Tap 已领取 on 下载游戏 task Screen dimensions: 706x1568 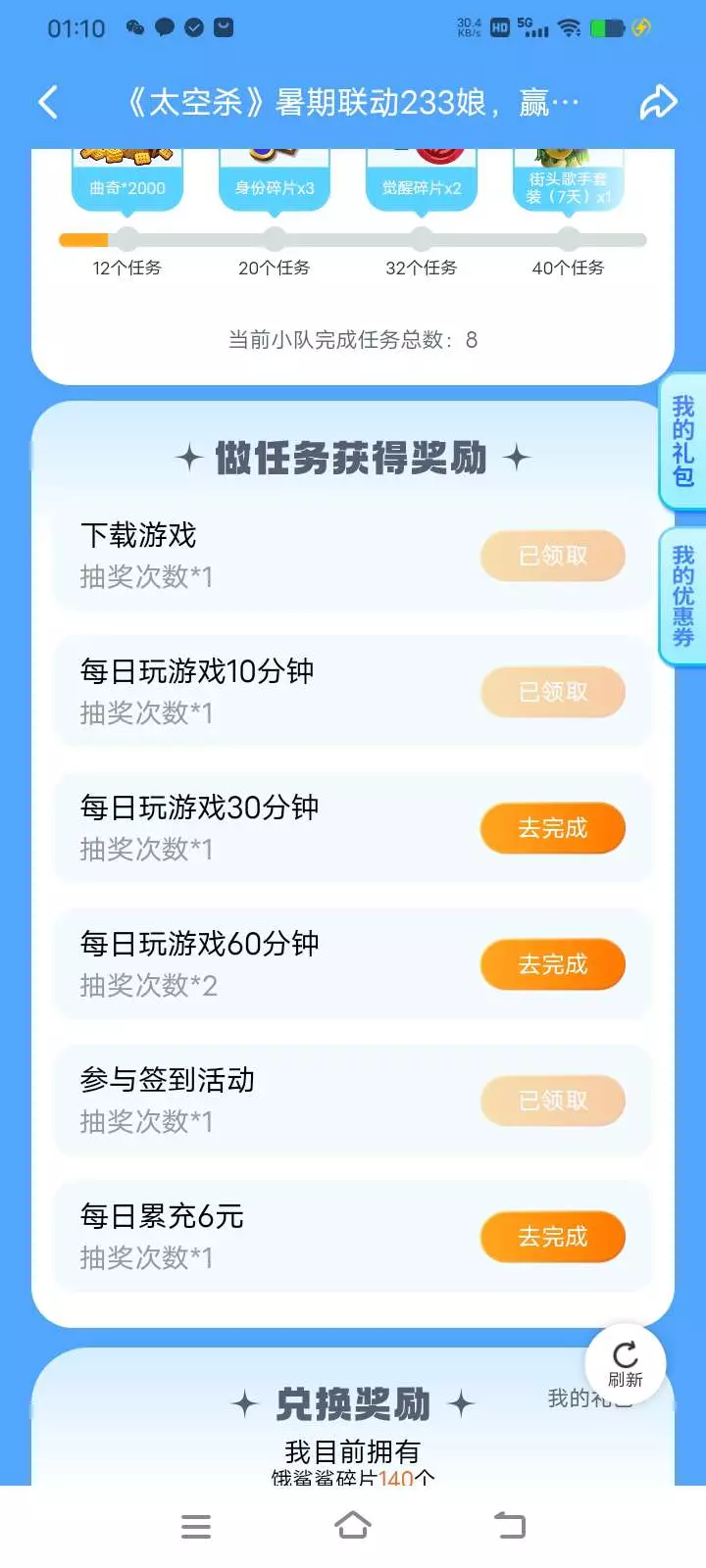(552, 556)
